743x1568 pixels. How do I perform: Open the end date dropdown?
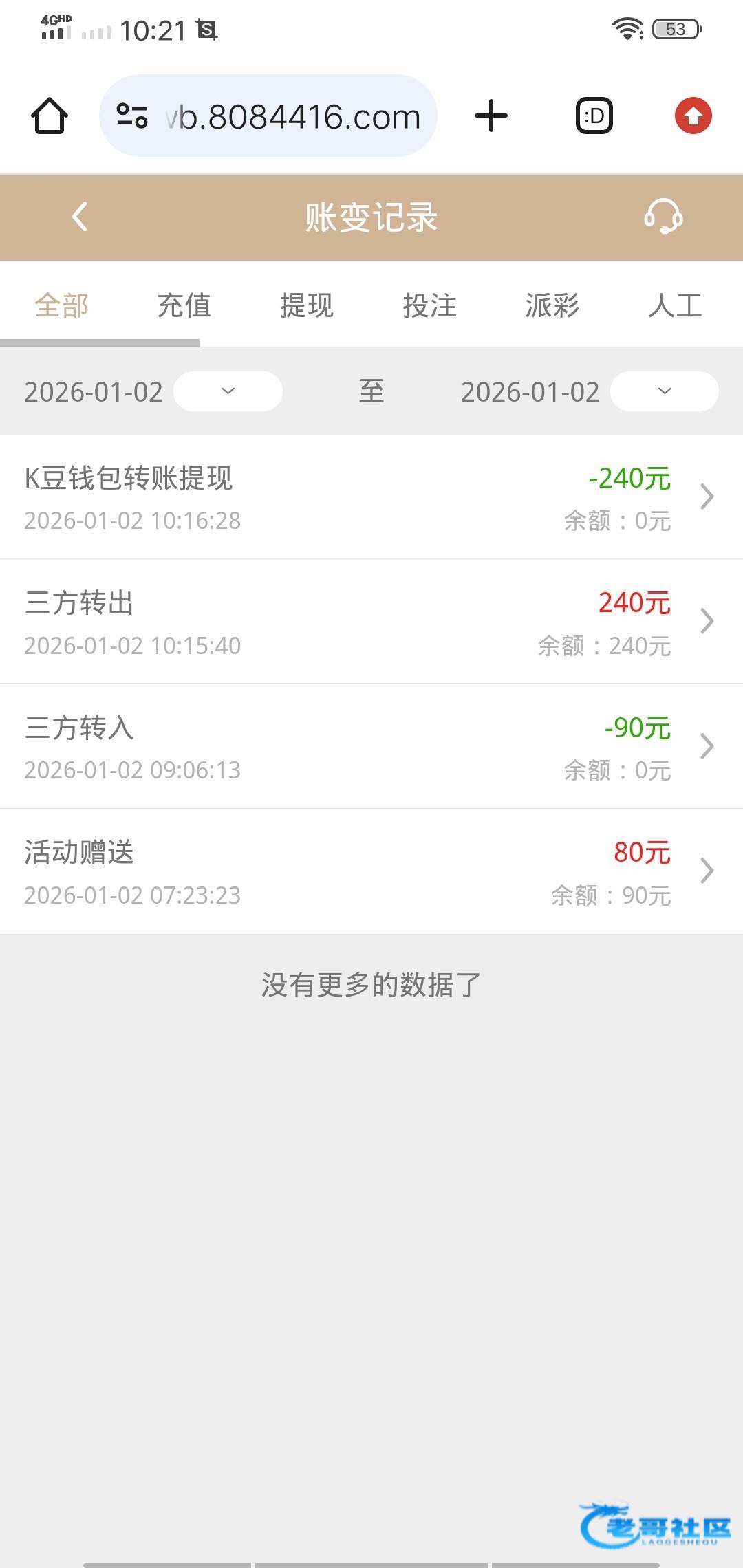click(664, 391)
